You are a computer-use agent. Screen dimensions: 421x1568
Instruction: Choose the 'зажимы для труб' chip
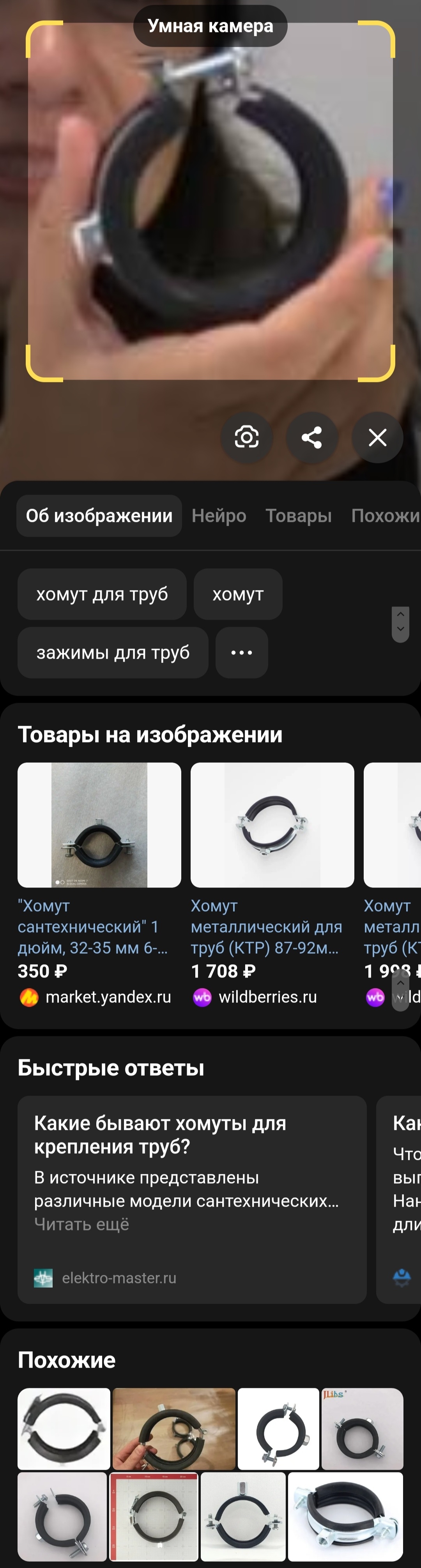pos(113,652)
